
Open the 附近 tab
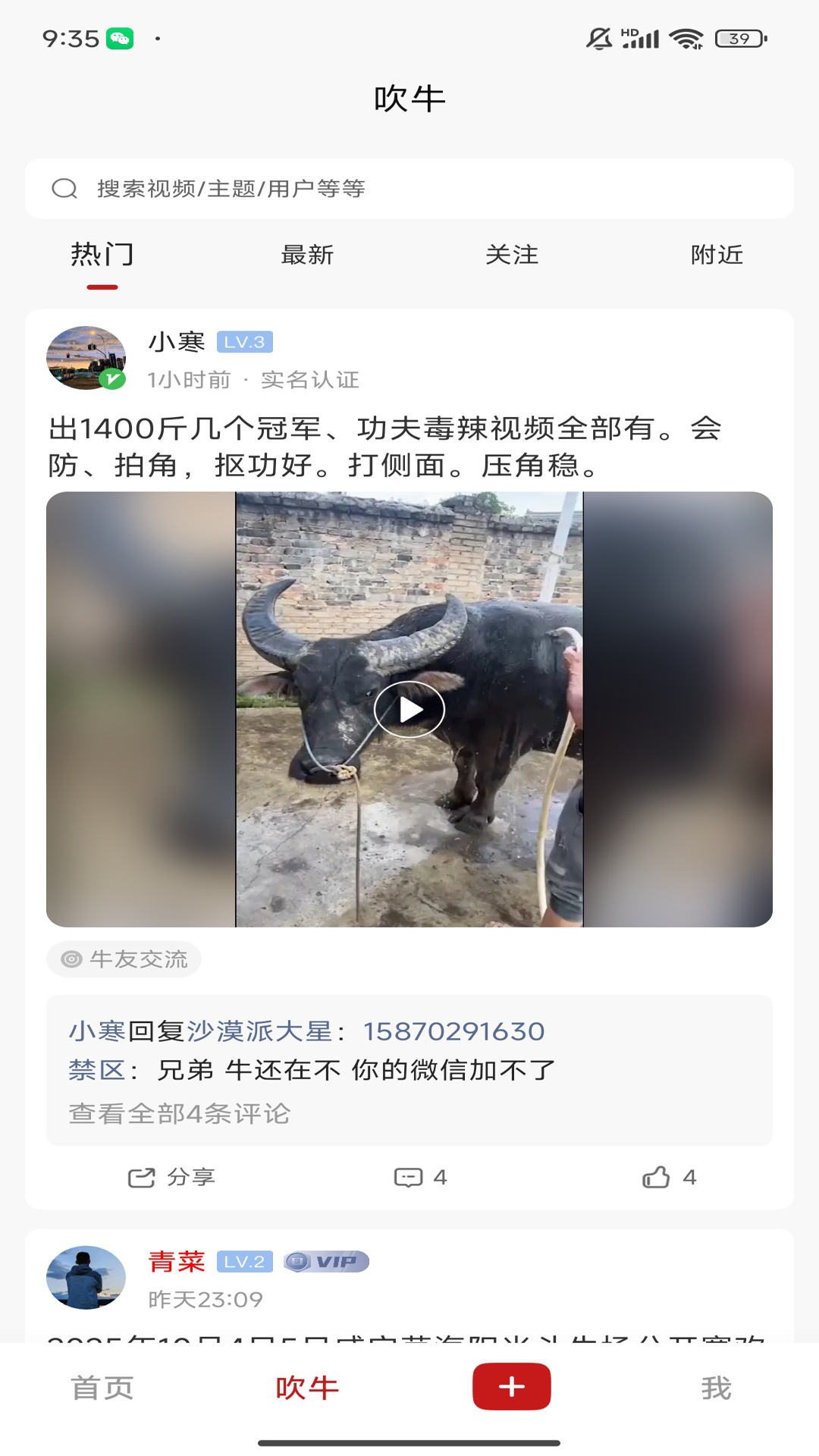pos(717,256)
